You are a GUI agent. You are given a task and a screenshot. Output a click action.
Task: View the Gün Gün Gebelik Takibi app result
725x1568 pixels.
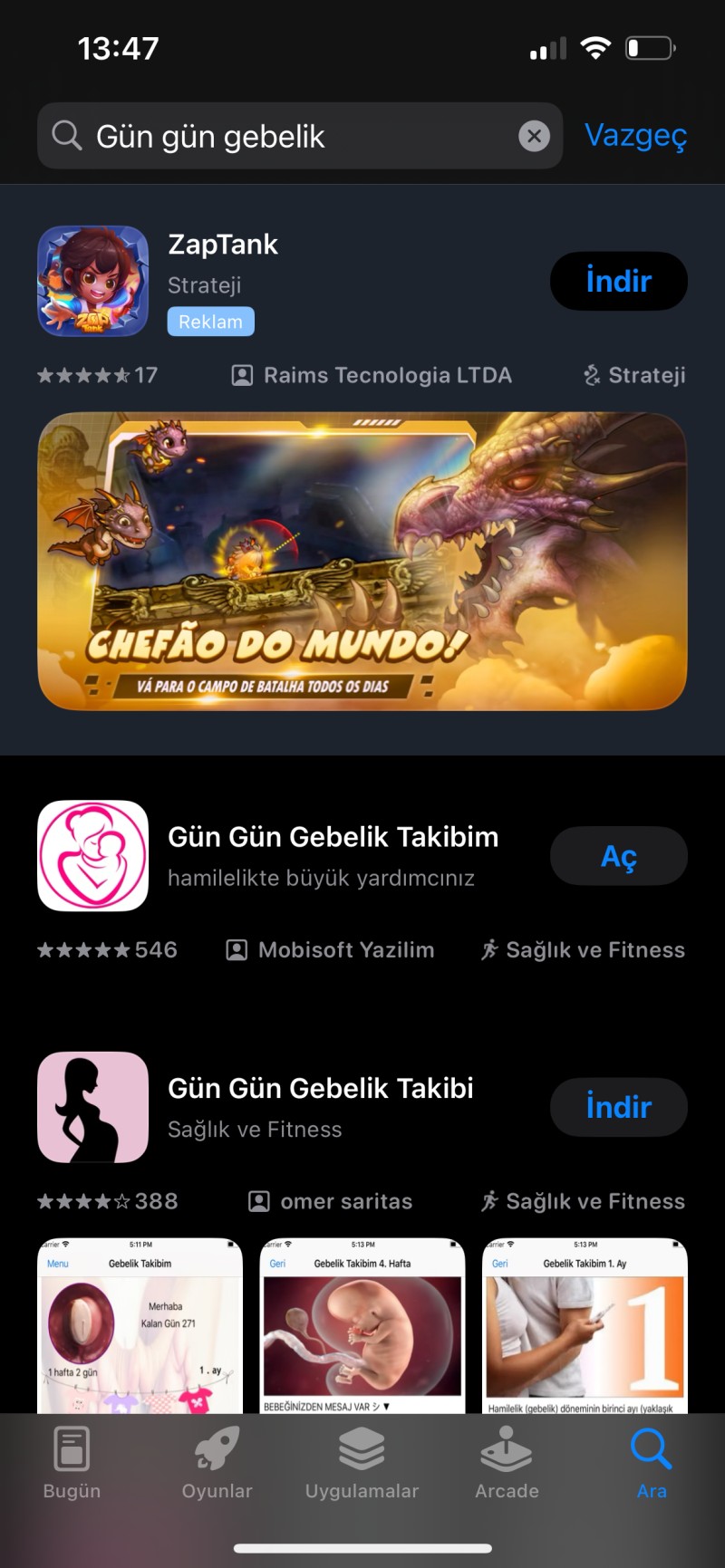320,1106
